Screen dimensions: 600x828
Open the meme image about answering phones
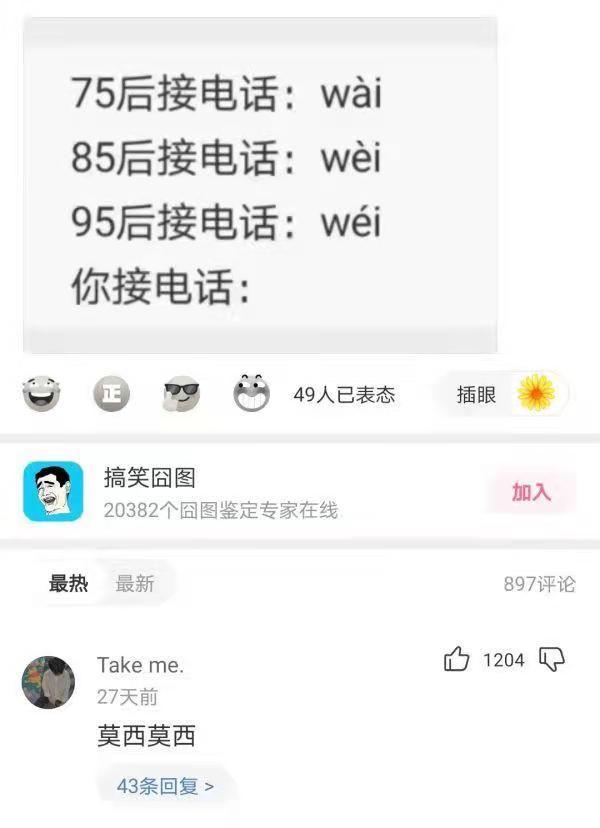(x=260, y=185)
